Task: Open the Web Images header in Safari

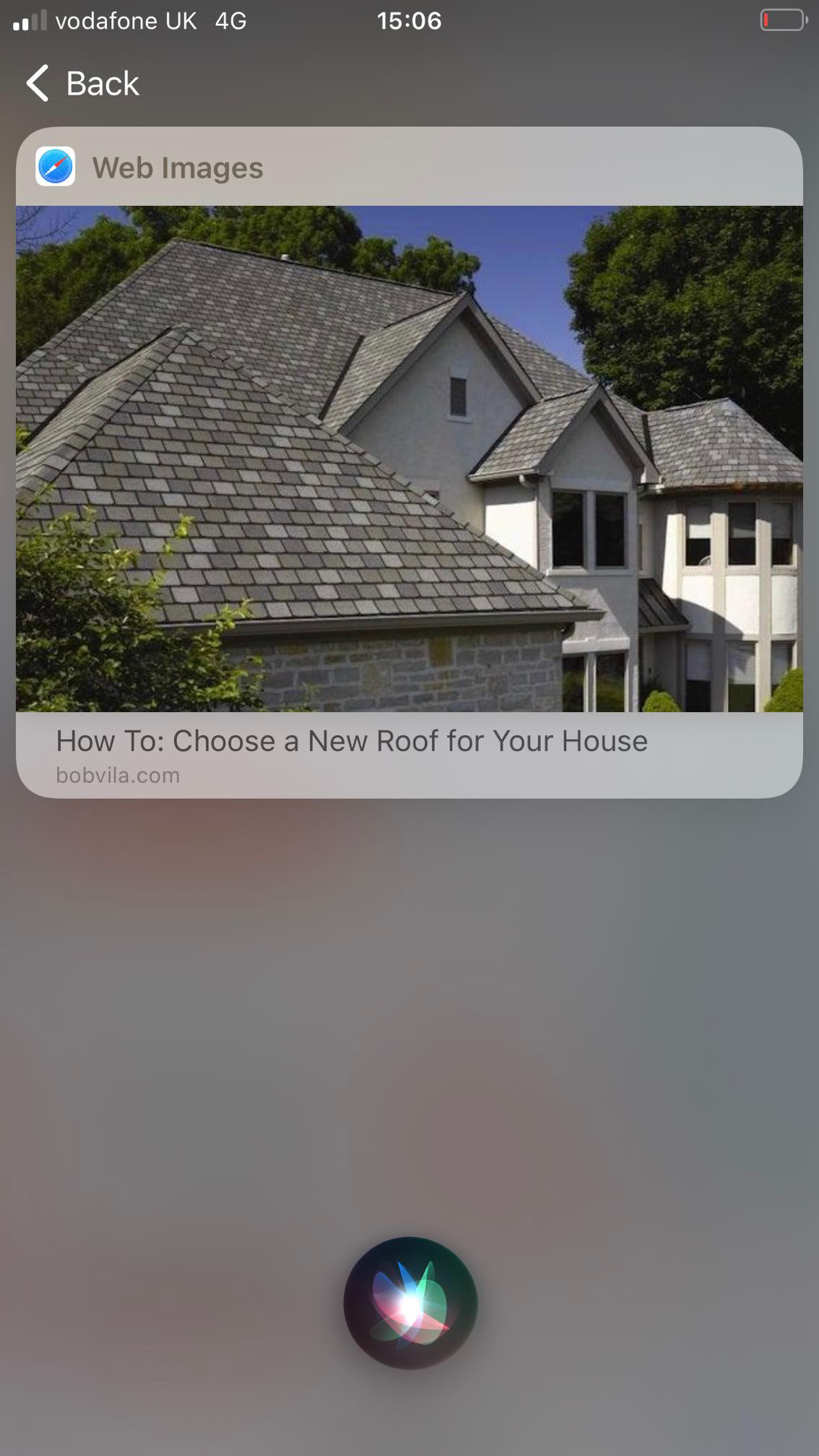Action: tap(177, 168)
